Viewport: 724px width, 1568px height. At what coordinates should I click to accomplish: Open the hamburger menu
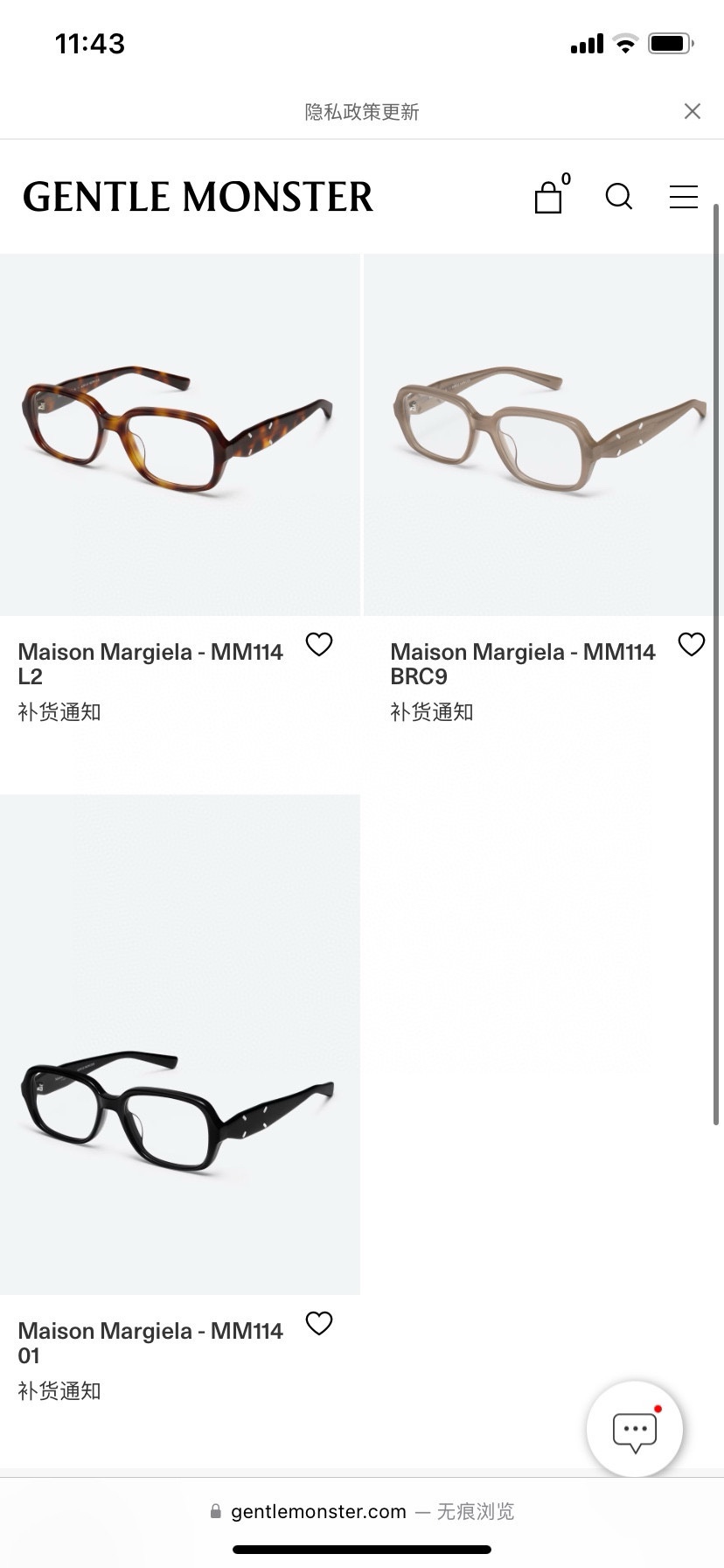pyautogui.click(x=683, y=197)
